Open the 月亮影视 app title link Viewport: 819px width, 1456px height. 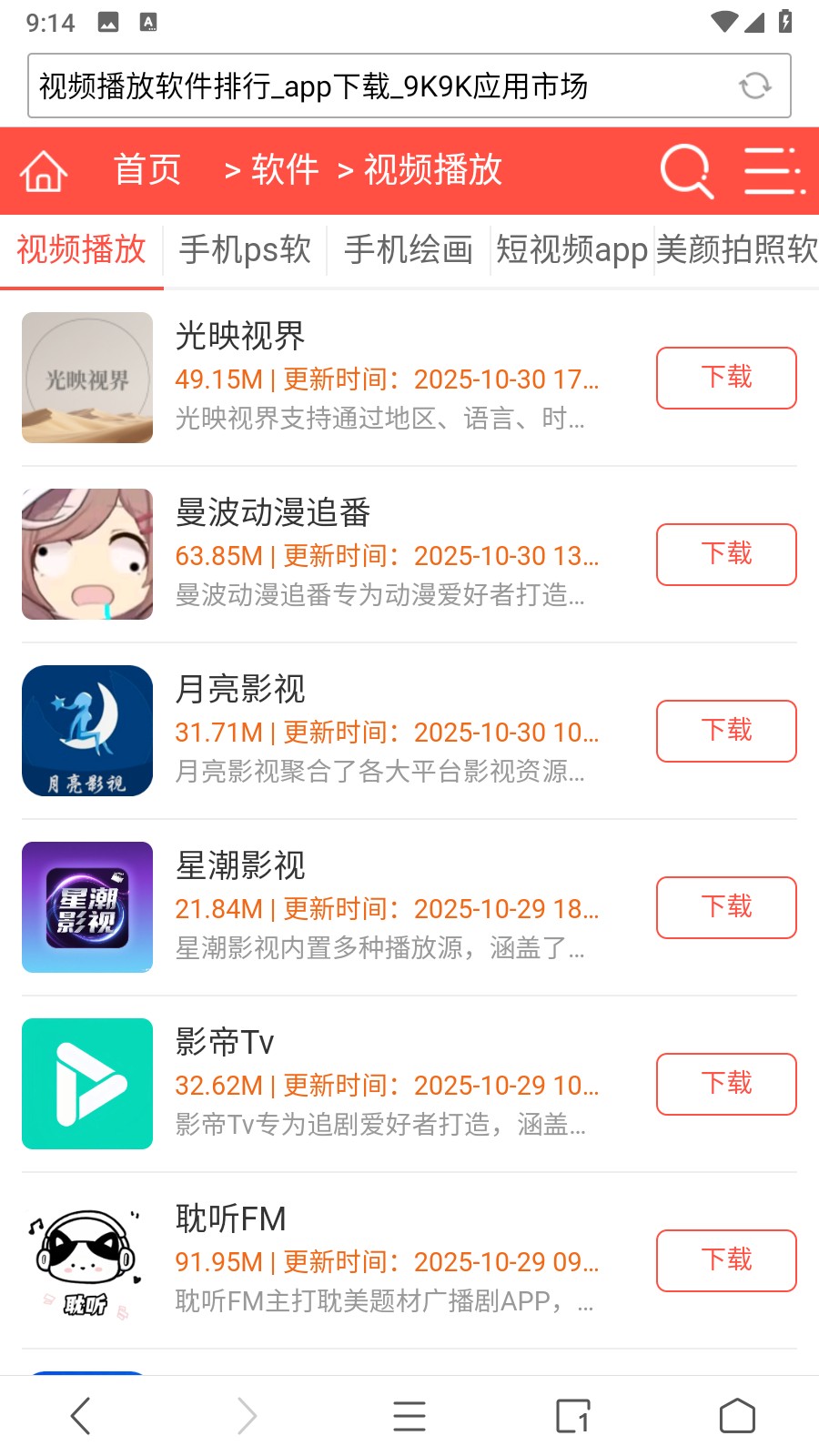(241, 690)
